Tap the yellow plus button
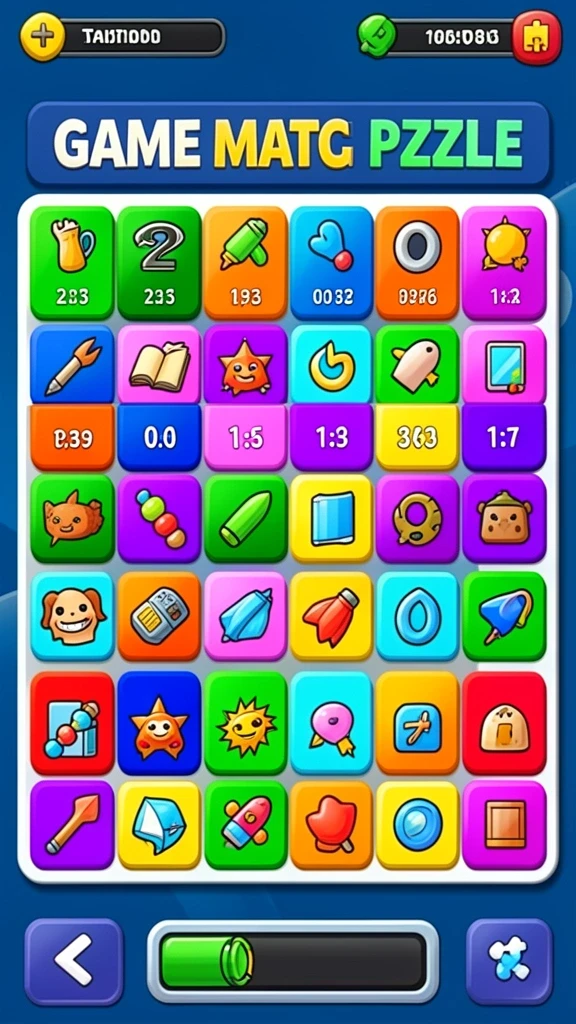Viewport: 576px width, 1024px height. (42, 36)
